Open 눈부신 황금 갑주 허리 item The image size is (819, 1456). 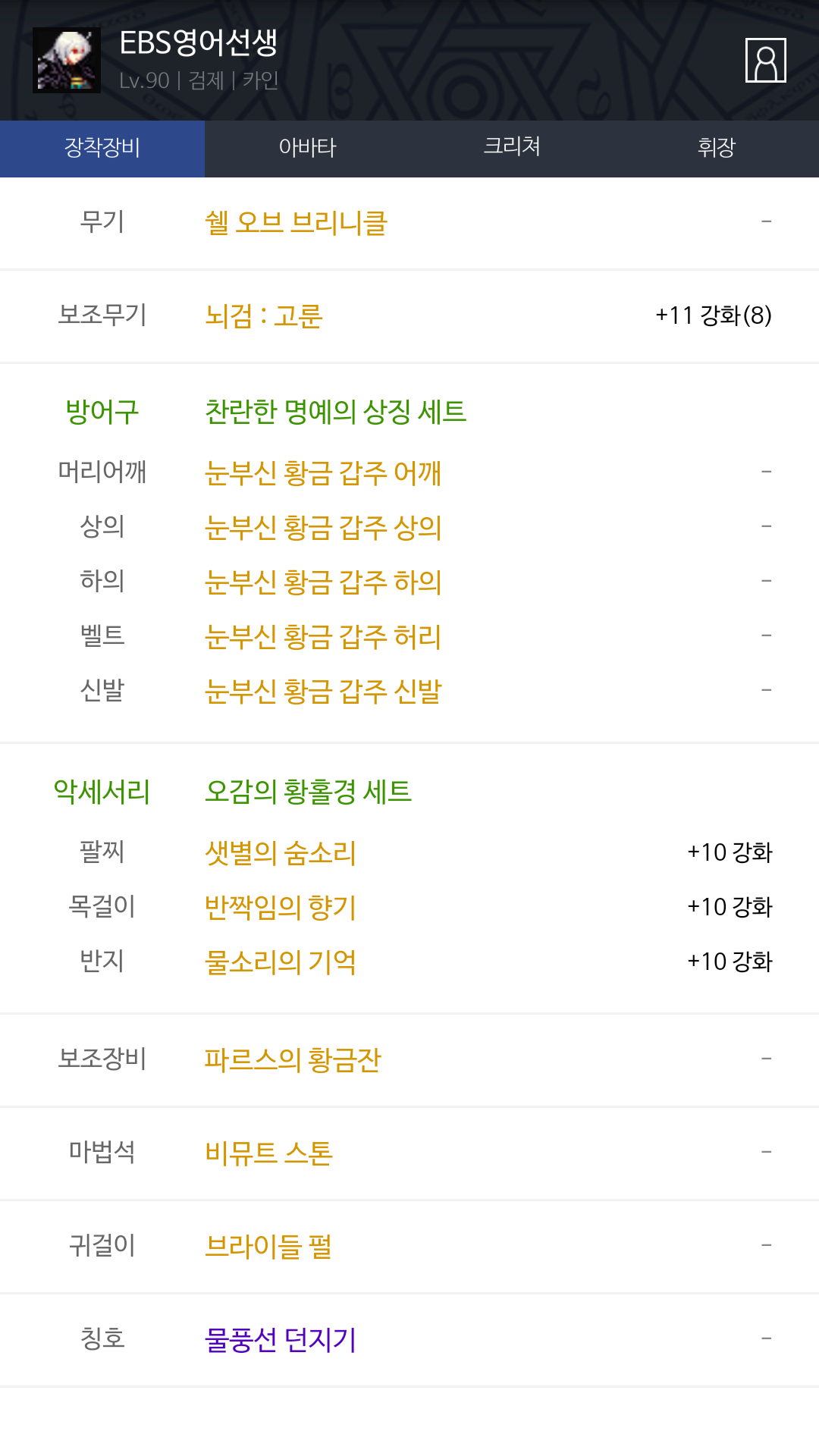coord(323,637)
